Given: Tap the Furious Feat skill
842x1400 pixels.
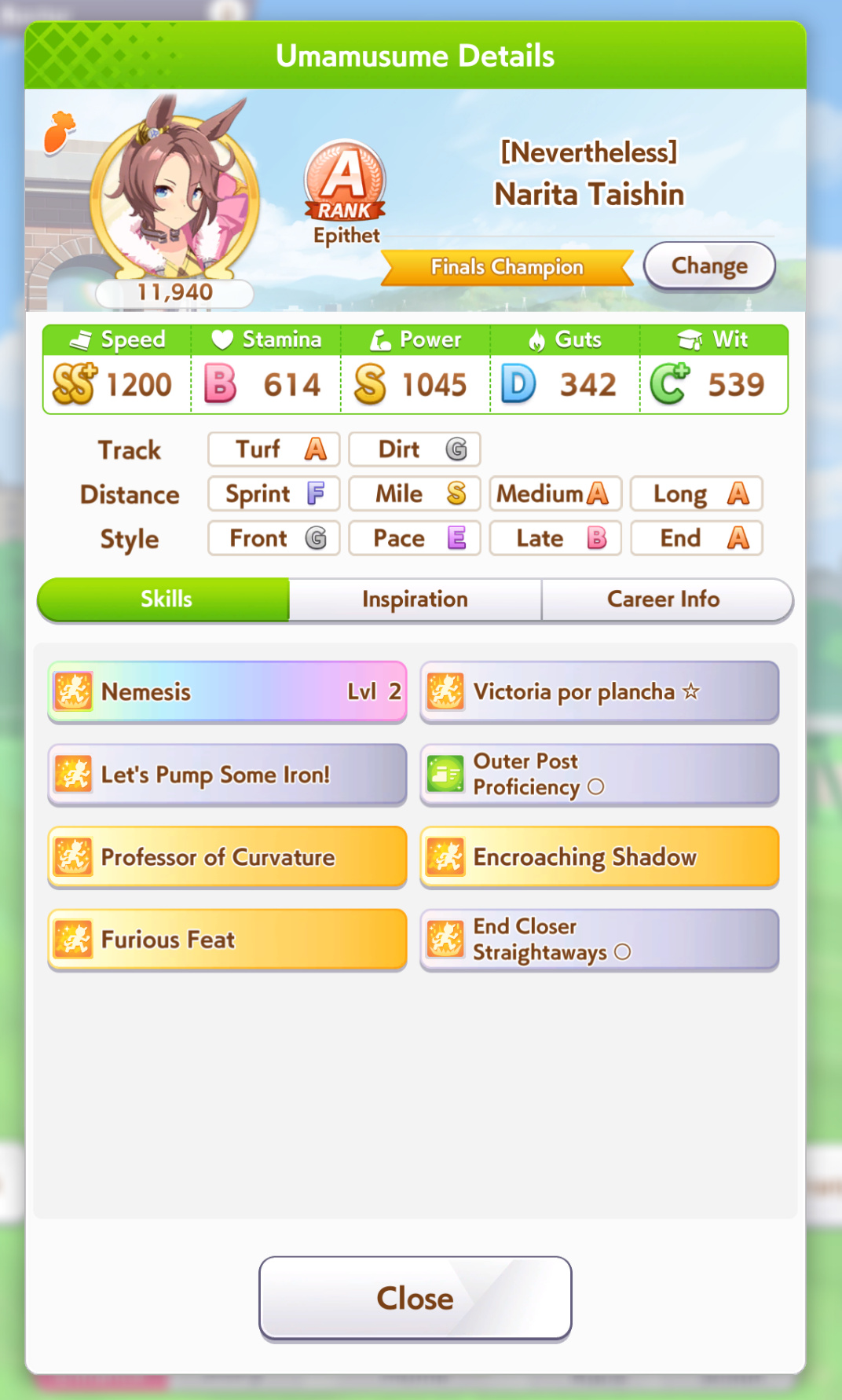Looking at the screenshot, I should (x=228, y=940).
